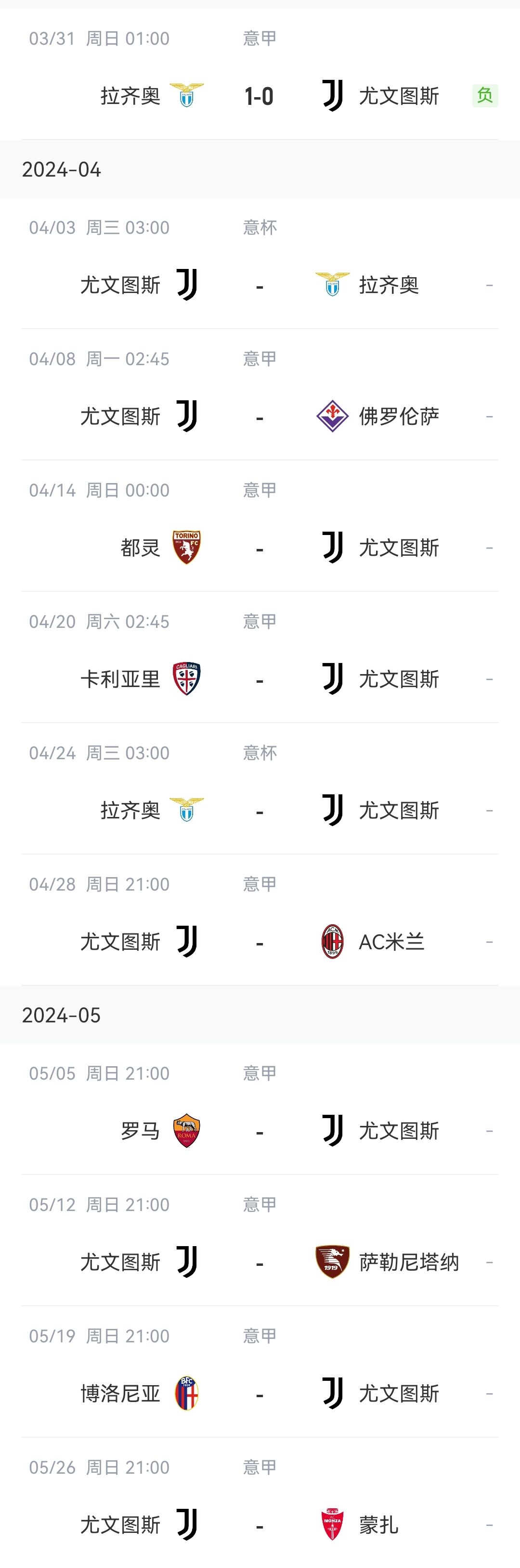Open the 04/28 Juventus vs AC Milan fixture
Image resolution: width=520 pixels, height=1568 pixels.
coord(260,942)
